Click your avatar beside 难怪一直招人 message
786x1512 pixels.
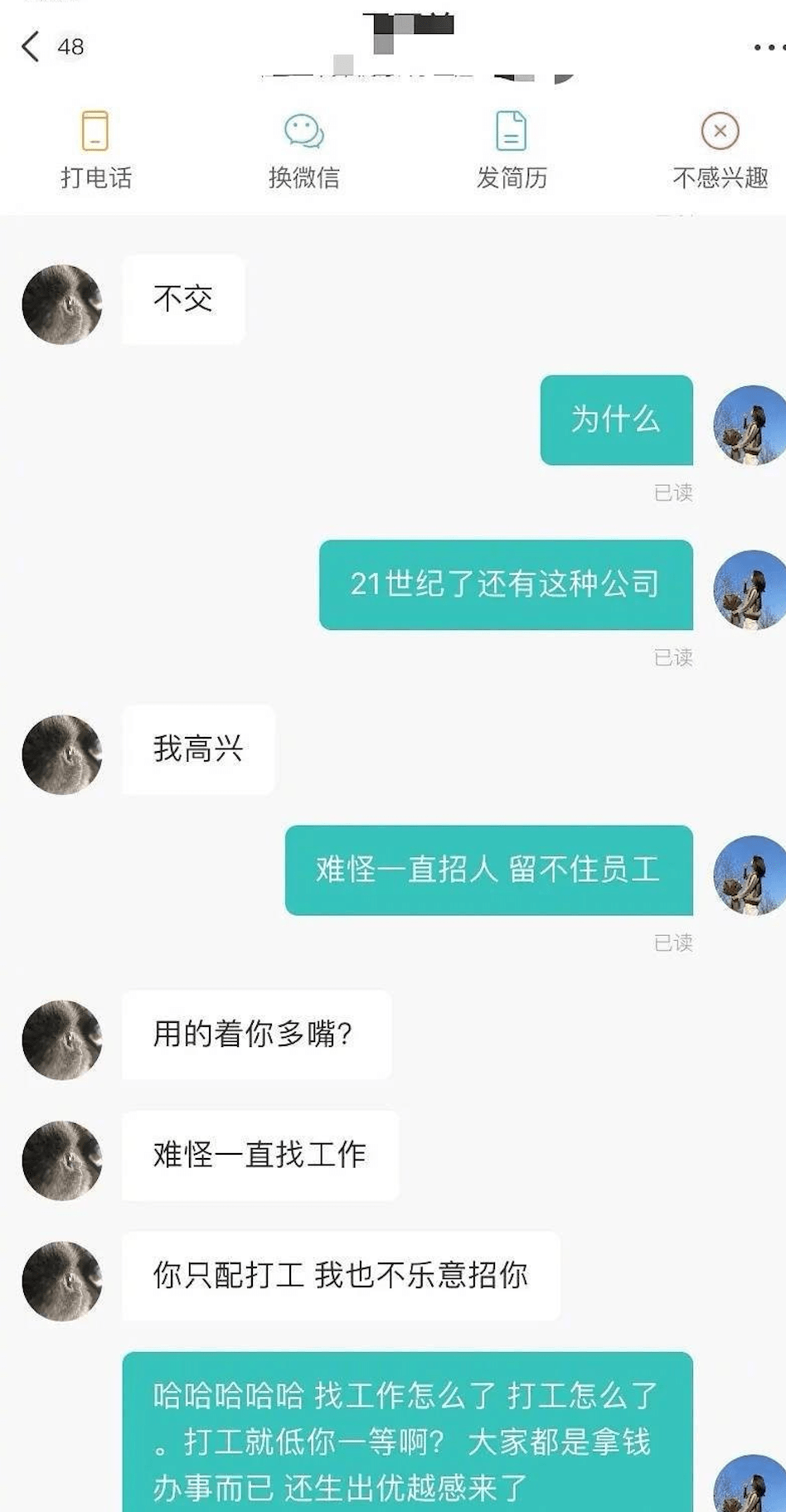point(747,876)
